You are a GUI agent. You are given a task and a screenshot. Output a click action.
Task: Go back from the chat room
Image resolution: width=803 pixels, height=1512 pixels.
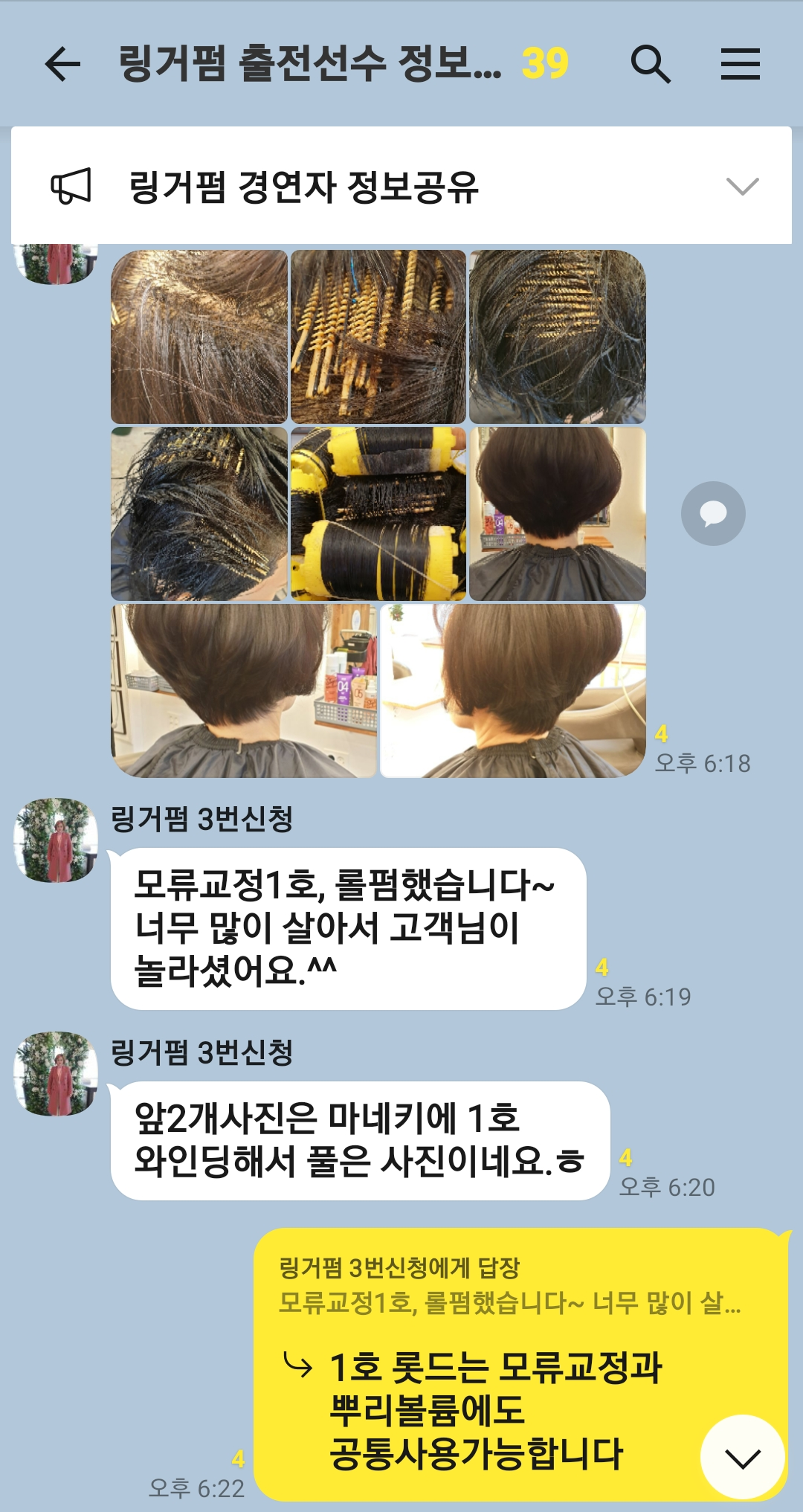point(62,64)
